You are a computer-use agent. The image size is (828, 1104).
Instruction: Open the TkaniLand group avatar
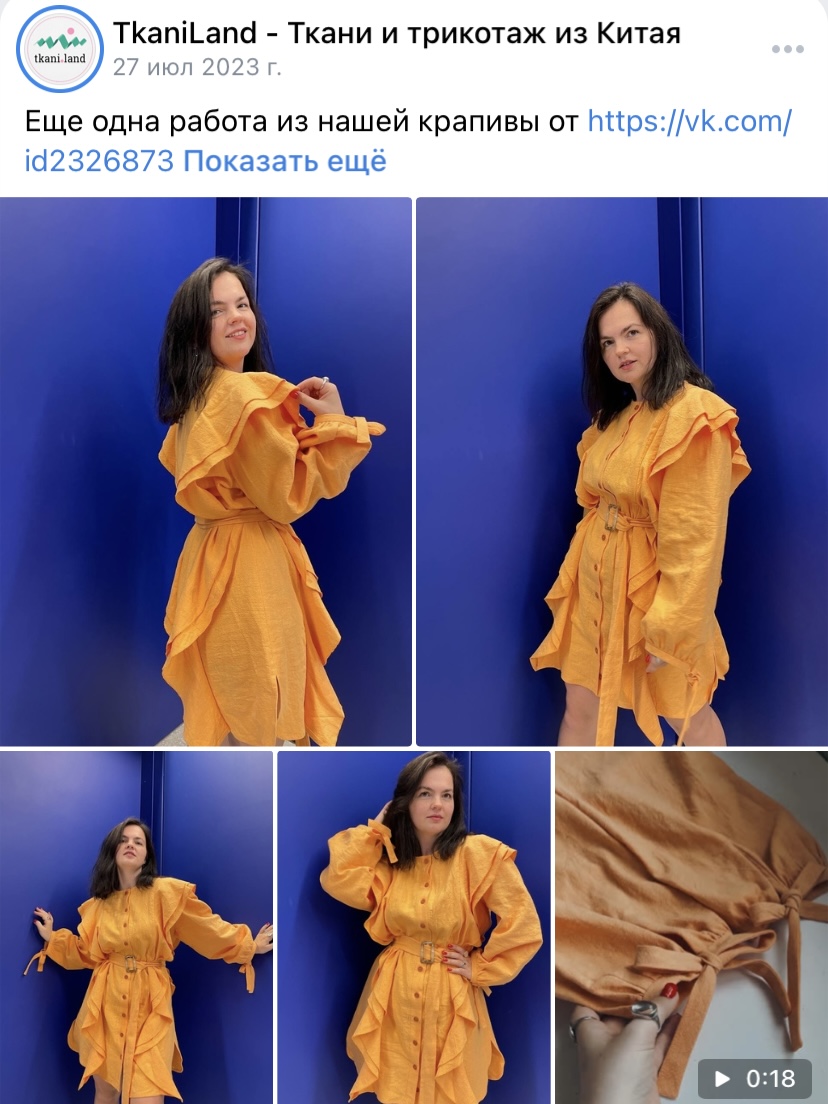pos(61,50)
